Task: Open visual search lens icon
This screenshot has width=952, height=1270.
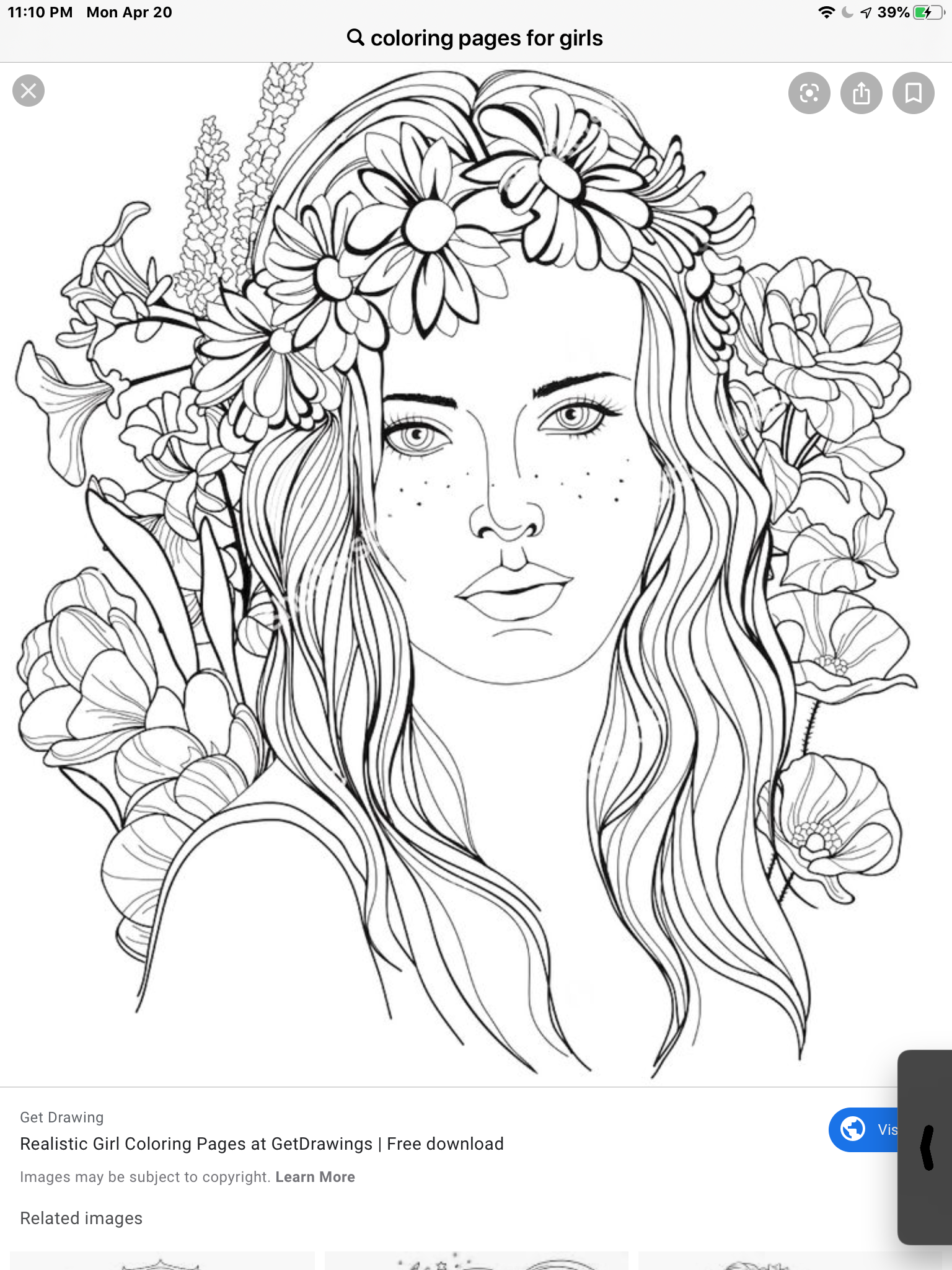Action: click(x=809, y=93)
